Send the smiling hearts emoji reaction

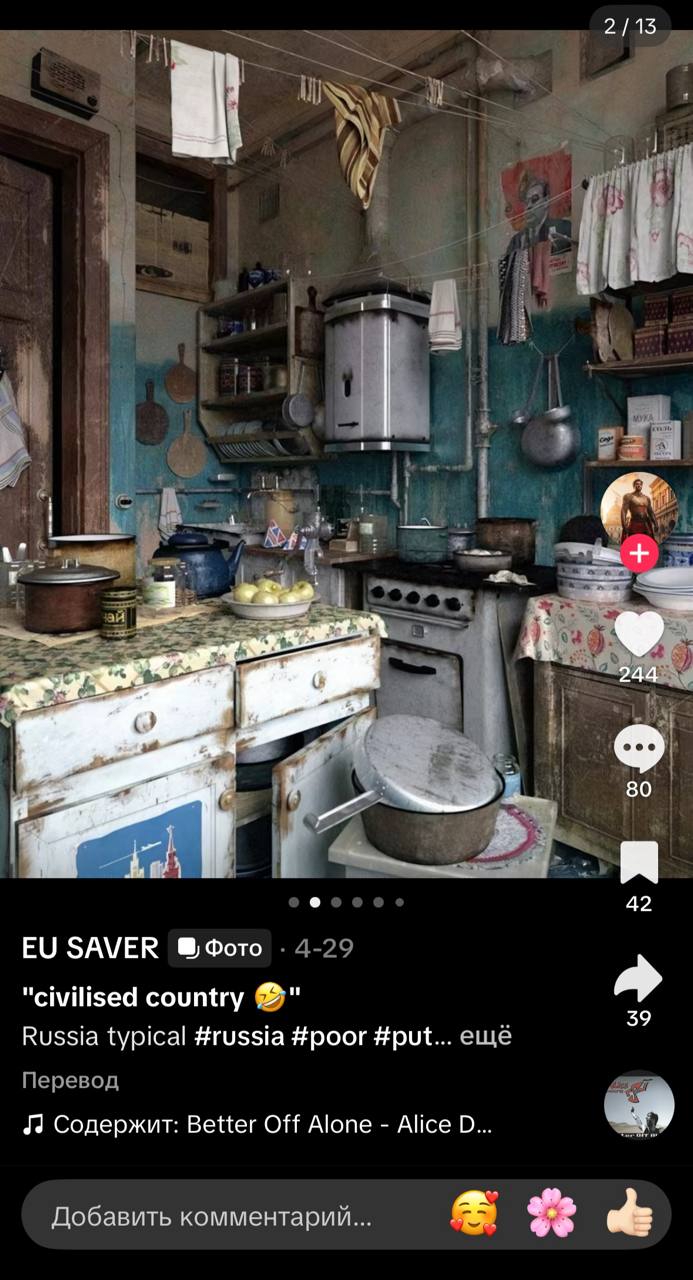coord(474,1214)
